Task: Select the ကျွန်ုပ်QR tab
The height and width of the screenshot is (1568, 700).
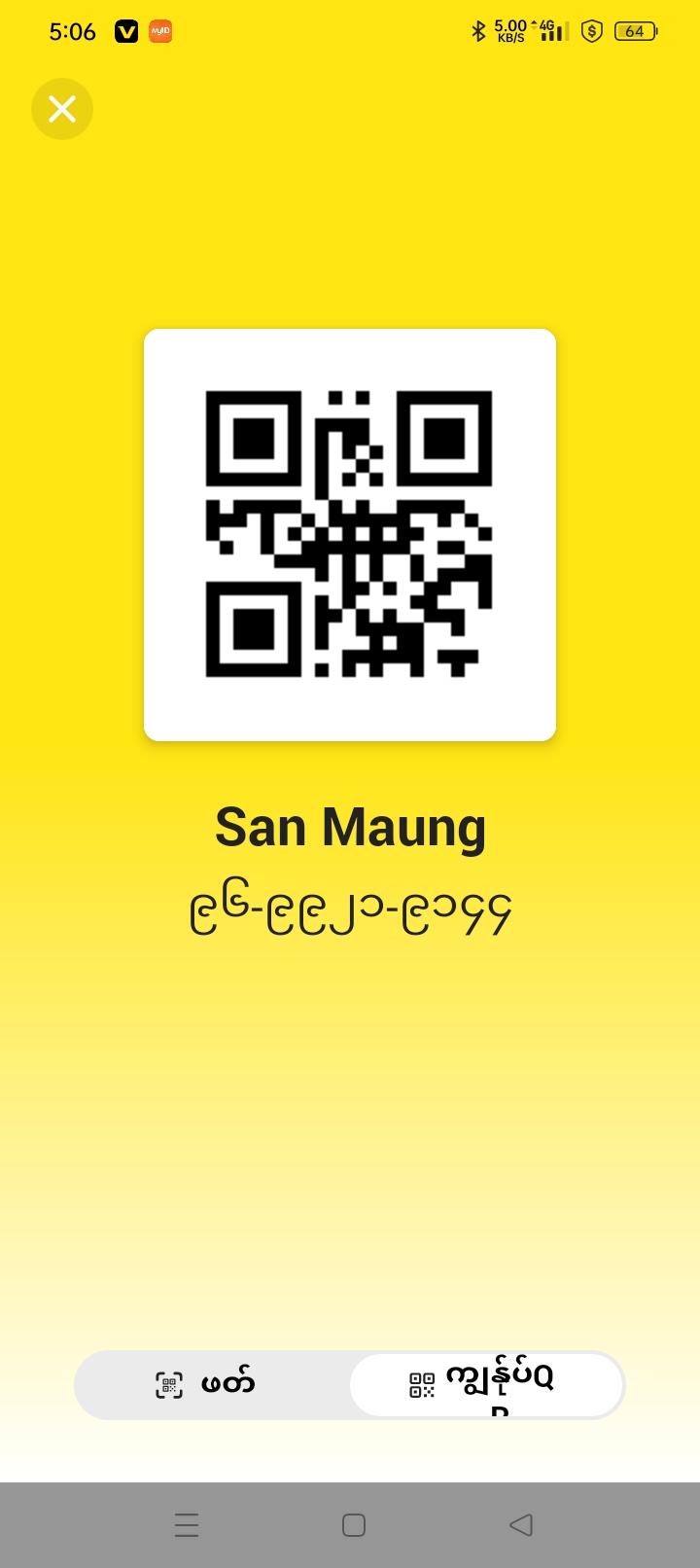Action: pos(486,1384)
